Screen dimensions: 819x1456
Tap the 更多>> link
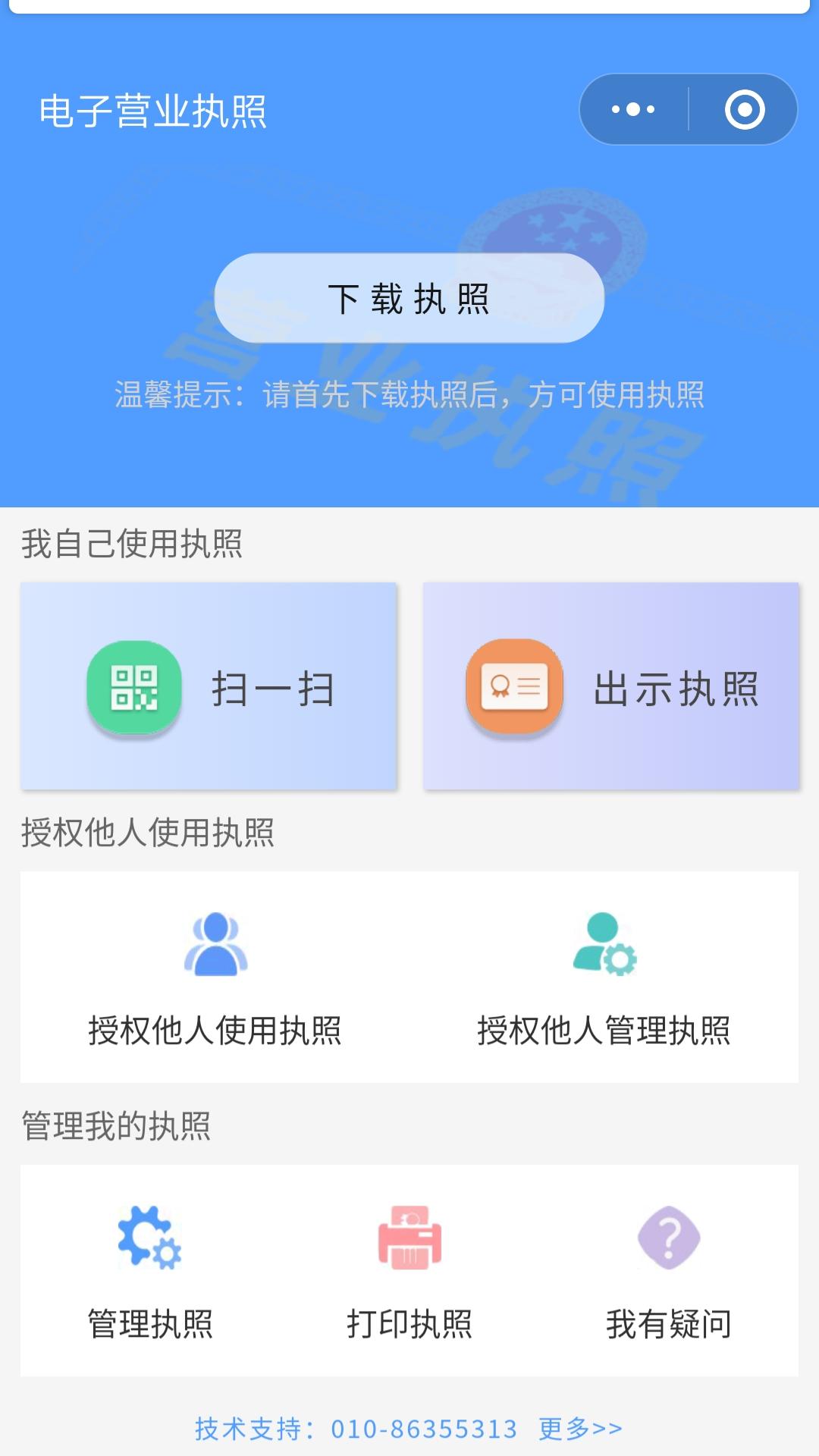[580, 1429]
